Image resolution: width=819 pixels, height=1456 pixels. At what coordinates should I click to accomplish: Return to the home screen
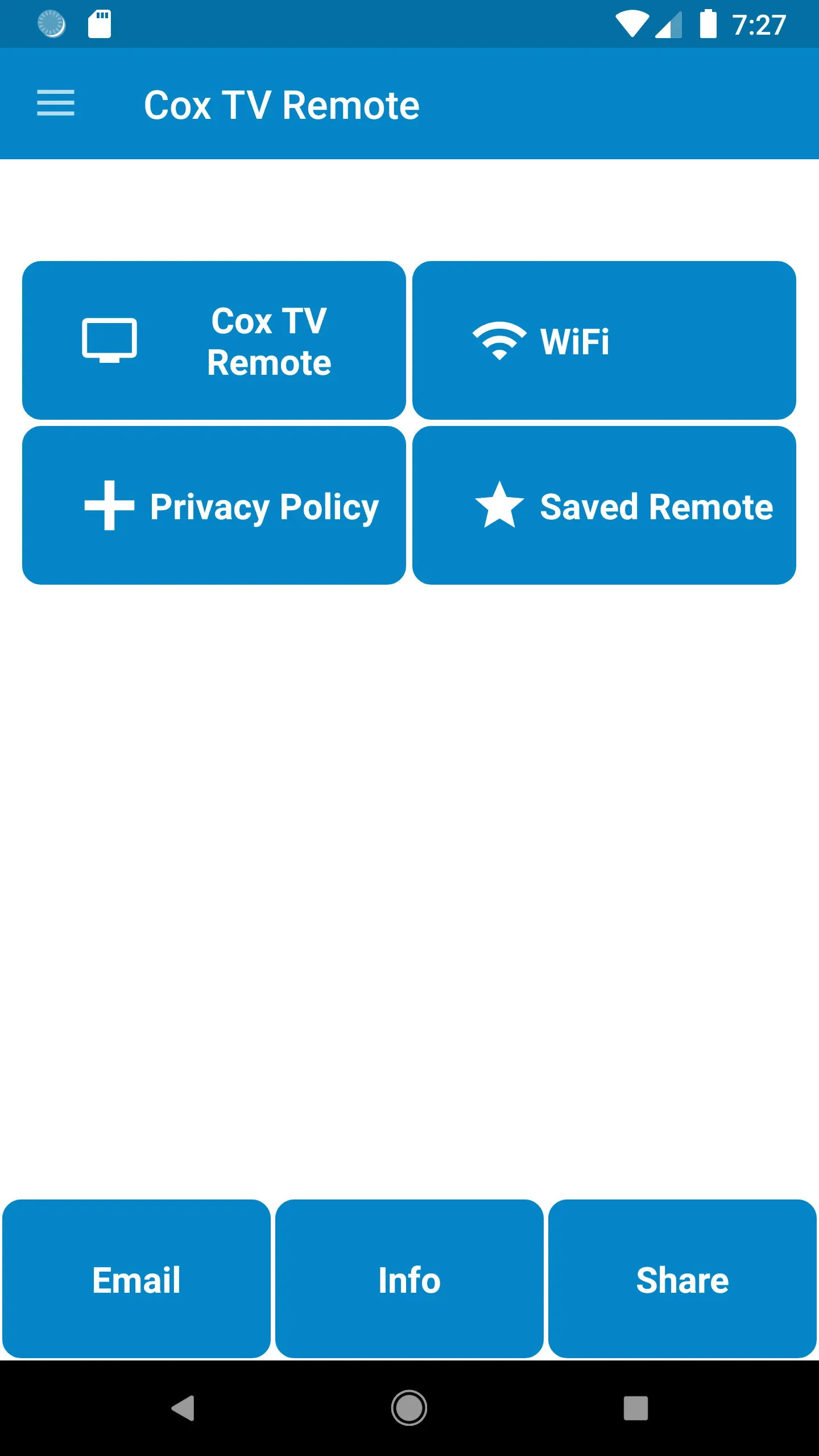tap(409, 1408)
